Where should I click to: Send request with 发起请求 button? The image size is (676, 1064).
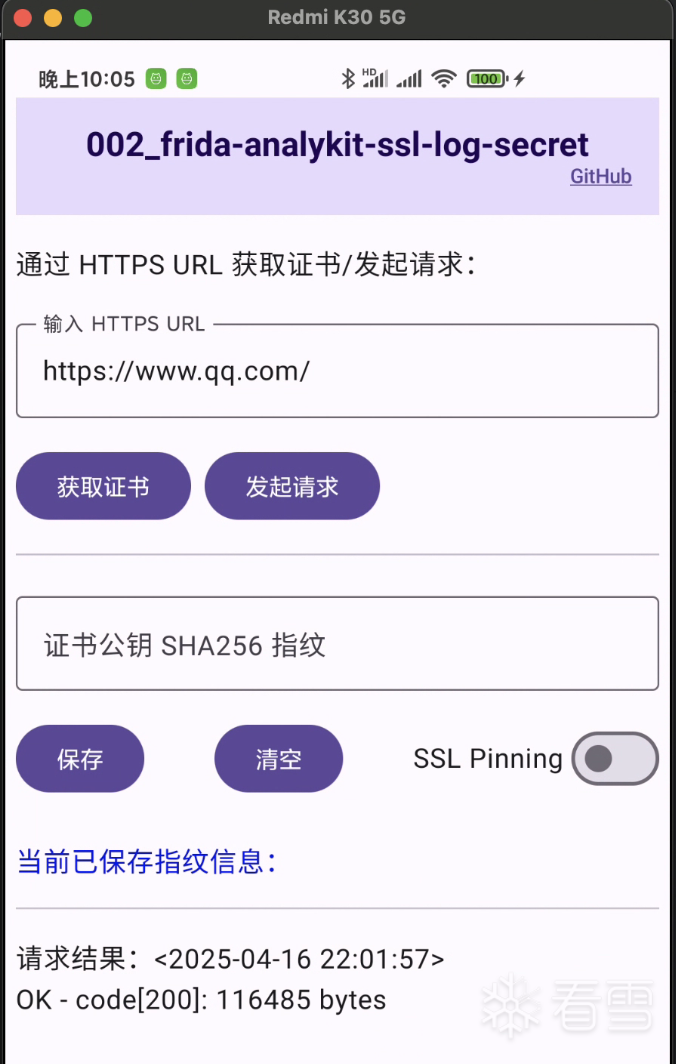[x=292, y=486]
